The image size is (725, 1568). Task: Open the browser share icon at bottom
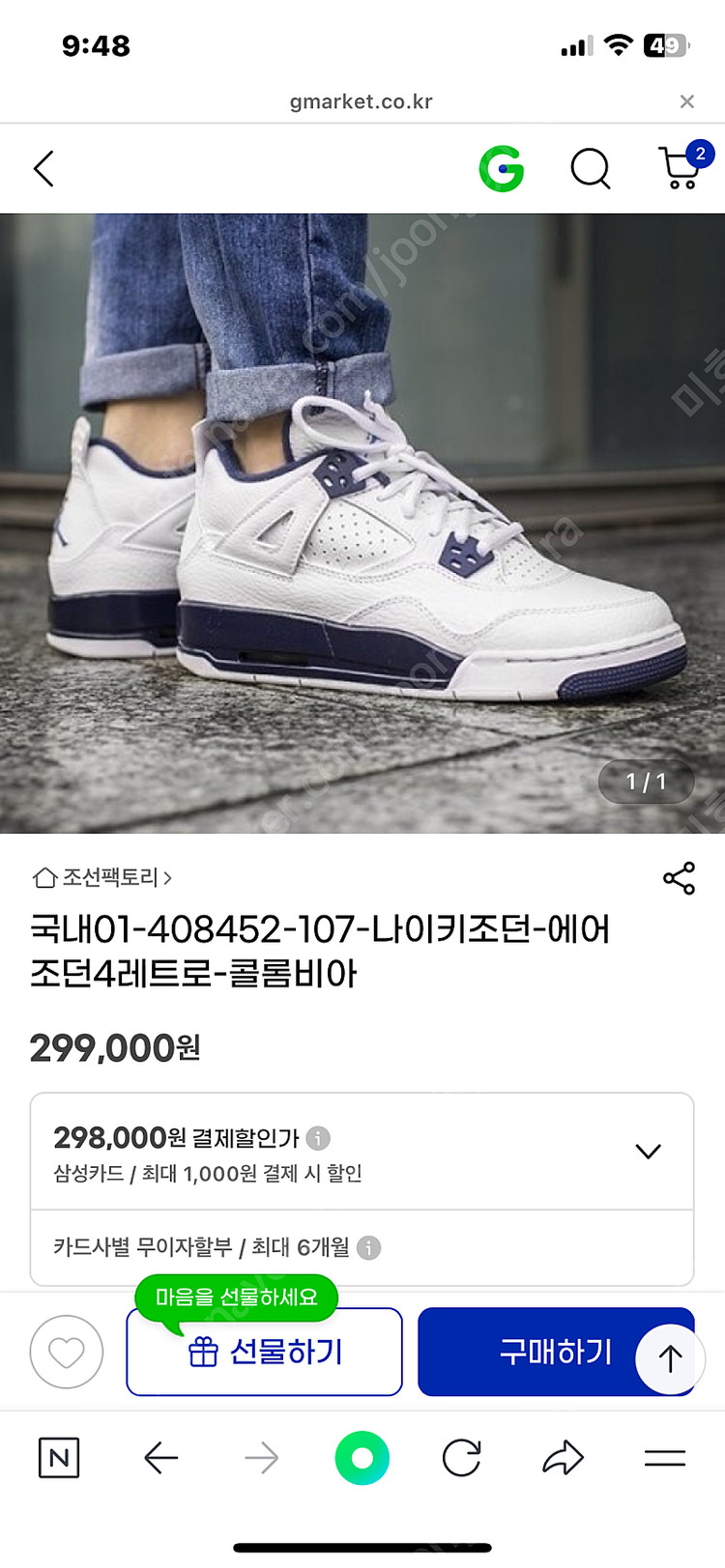click(x=563, y=1459)
